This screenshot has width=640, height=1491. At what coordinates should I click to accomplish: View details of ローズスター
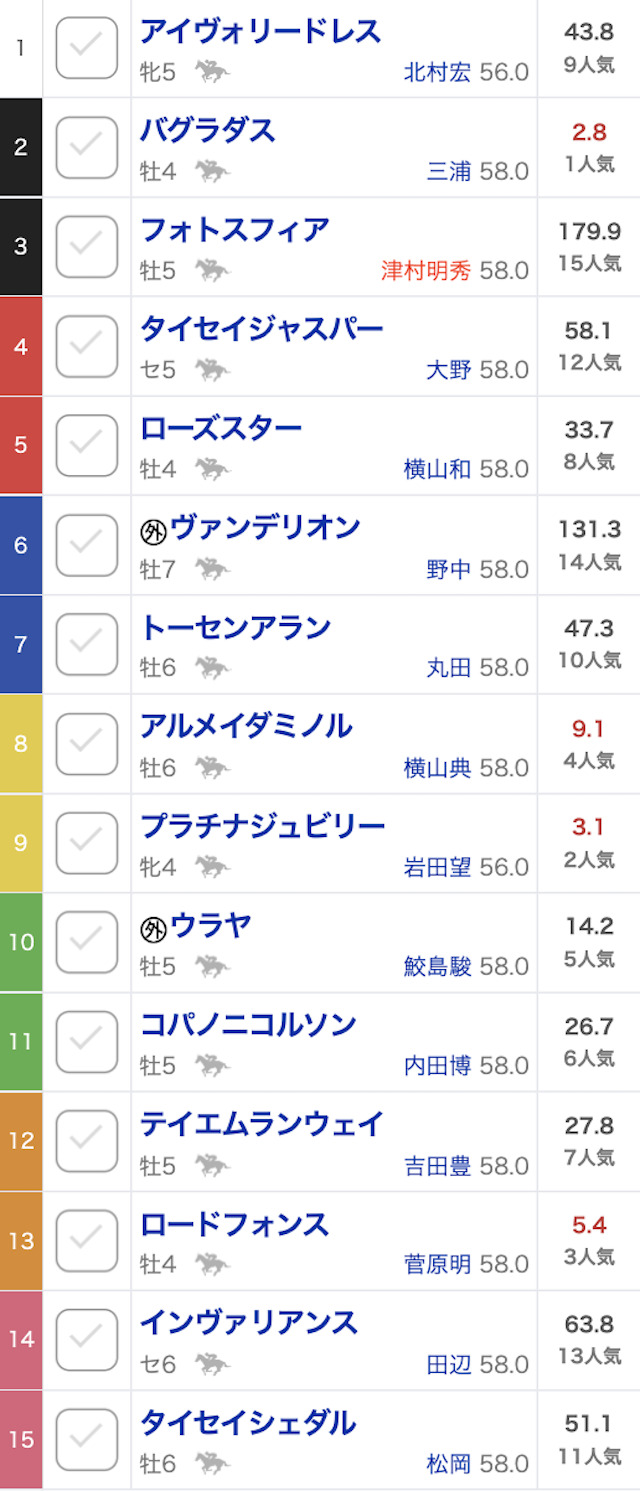tap(221, 428)
